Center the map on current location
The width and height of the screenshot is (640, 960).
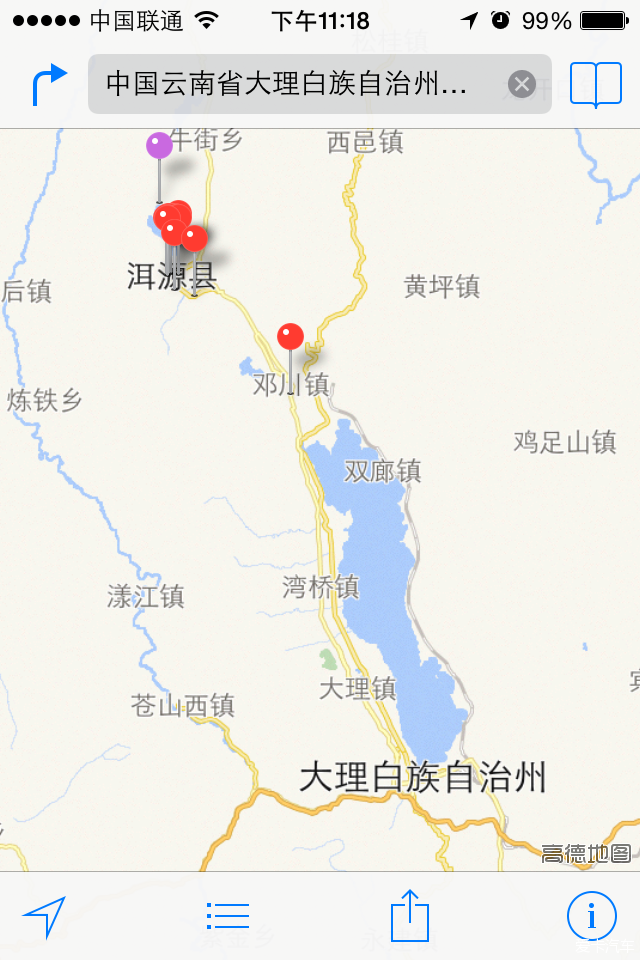click(45, 916)
